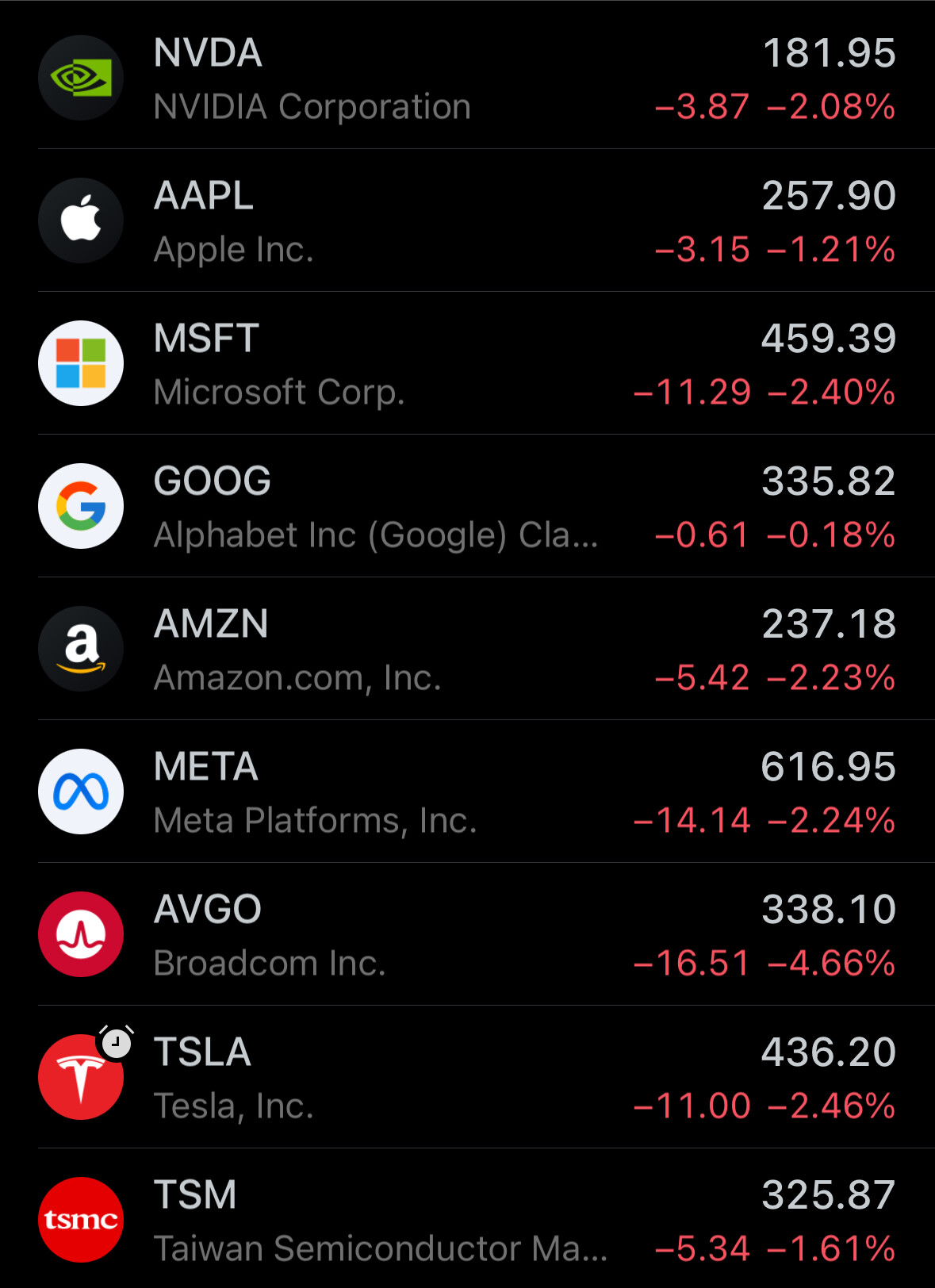Open Amazon.com AMZN quote
The image size is (935, 1288).
pos(467,650)
